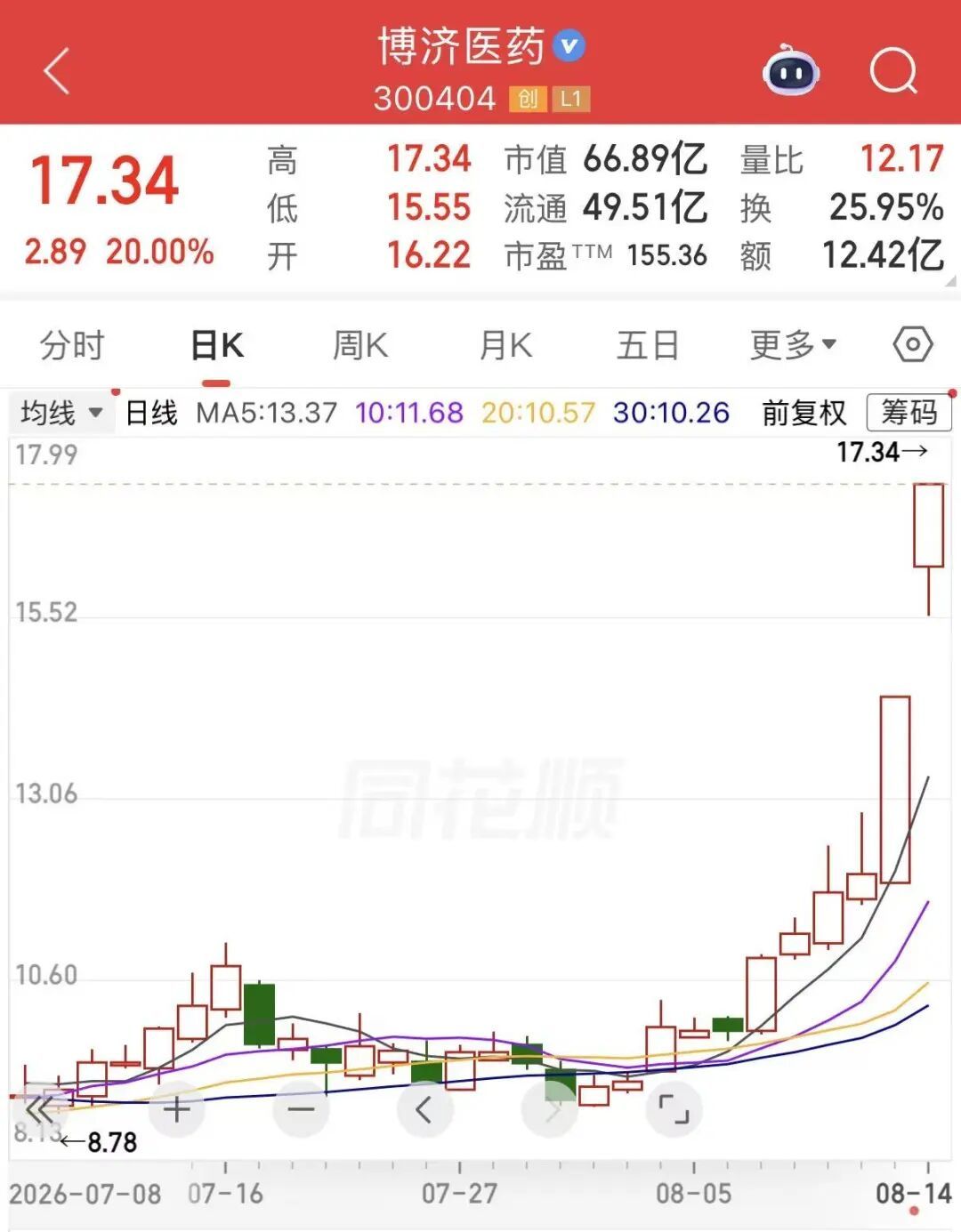The image size is (961, 1232).
Task: Enter fullscreen chart view
Action: (x=674, y=1108)
